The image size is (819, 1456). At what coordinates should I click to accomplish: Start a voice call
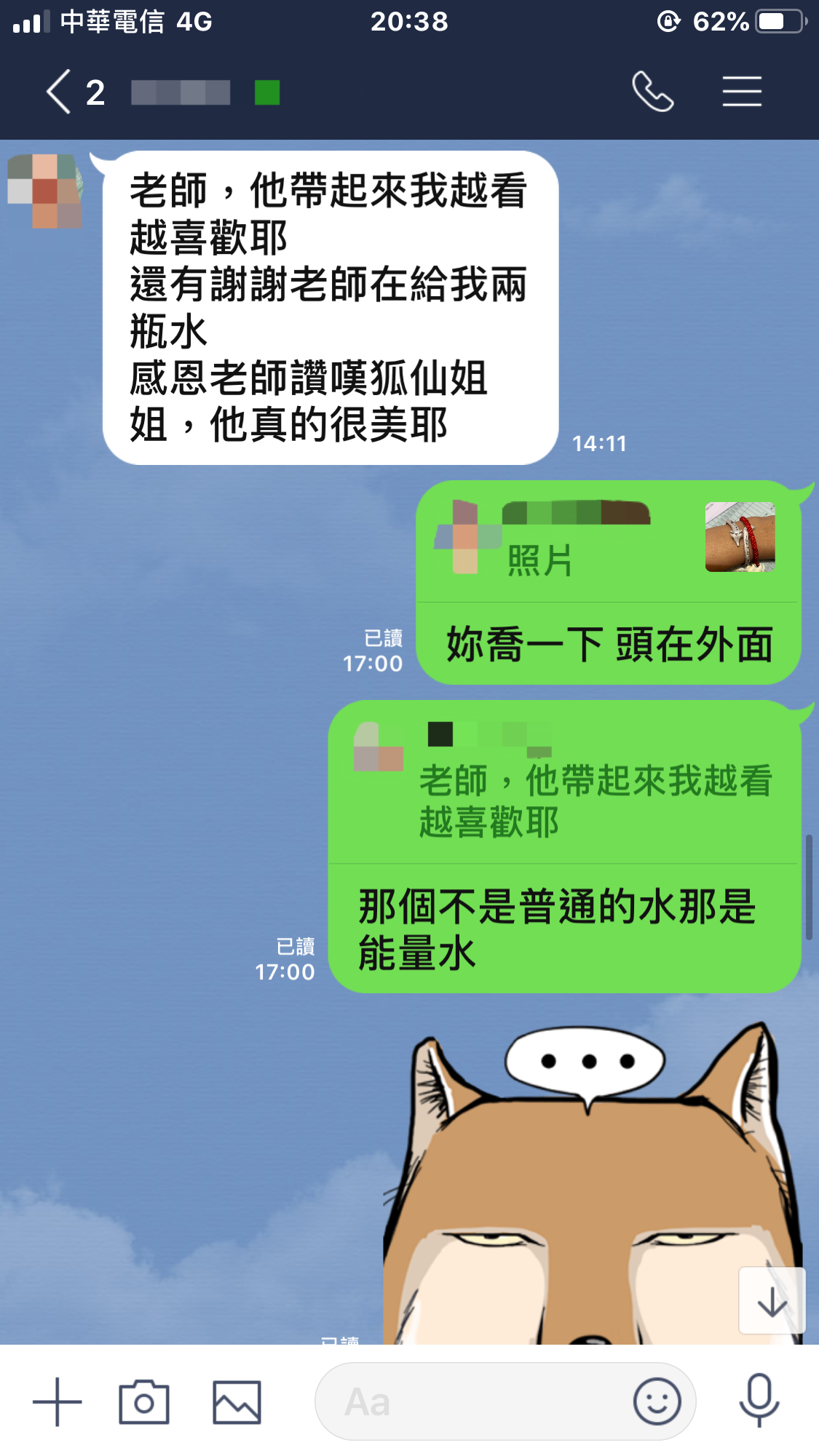(x=652, y=92)
